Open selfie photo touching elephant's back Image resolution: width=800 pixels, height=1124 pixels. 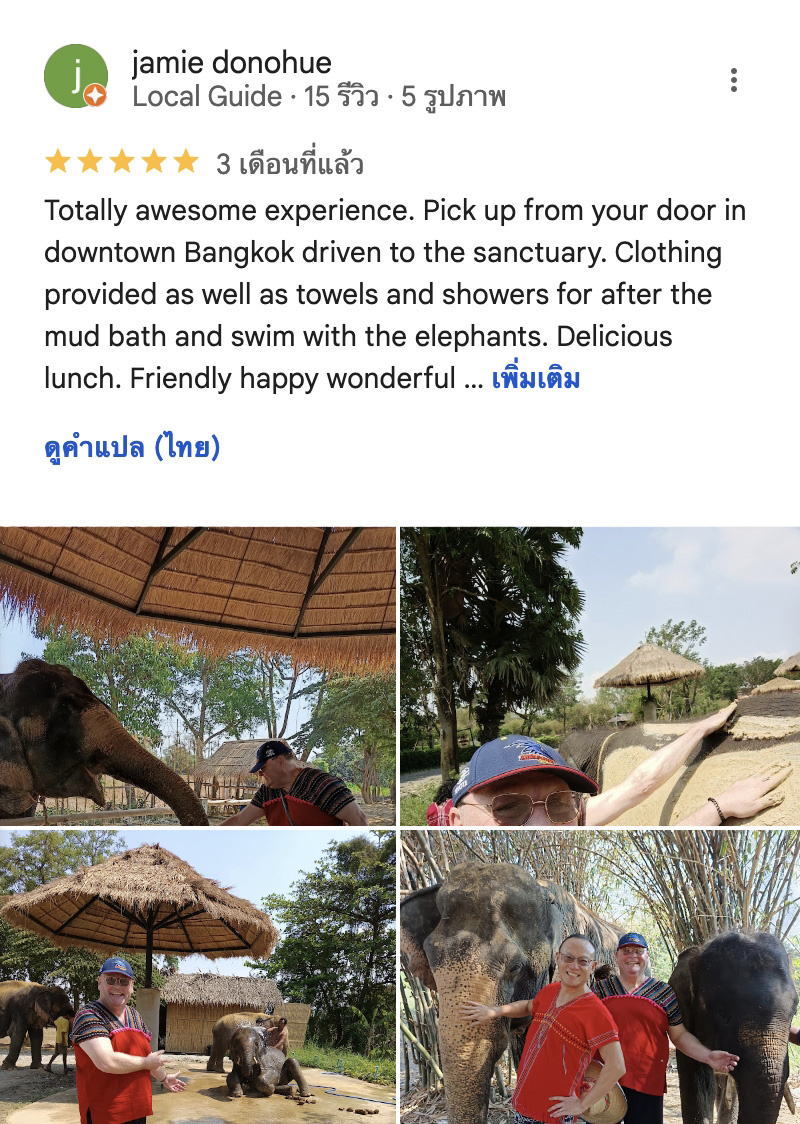click(x=600, y=676)
